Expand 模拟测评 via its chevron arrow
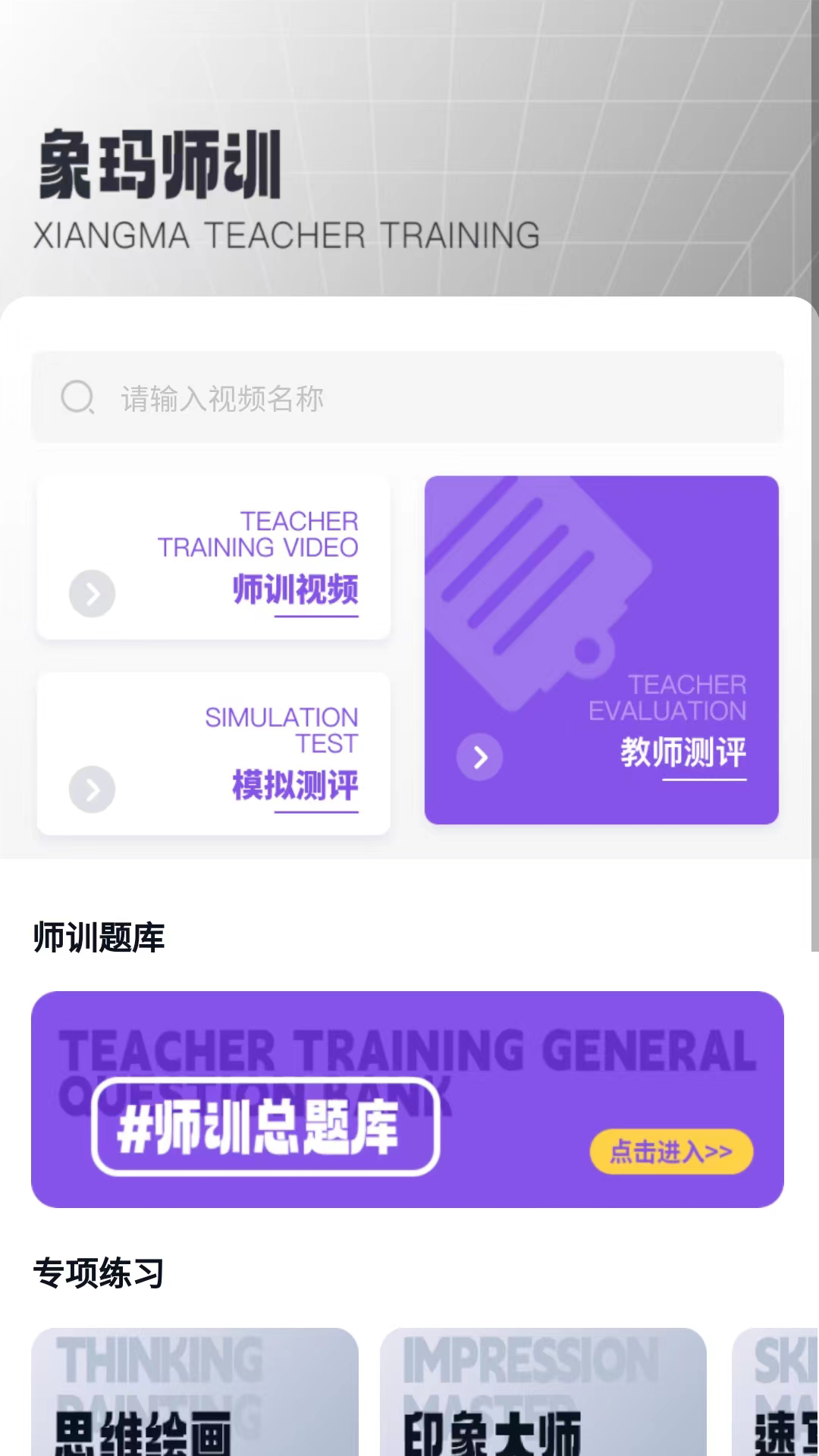Screen dimensions: 819x1456 (92, 789)
